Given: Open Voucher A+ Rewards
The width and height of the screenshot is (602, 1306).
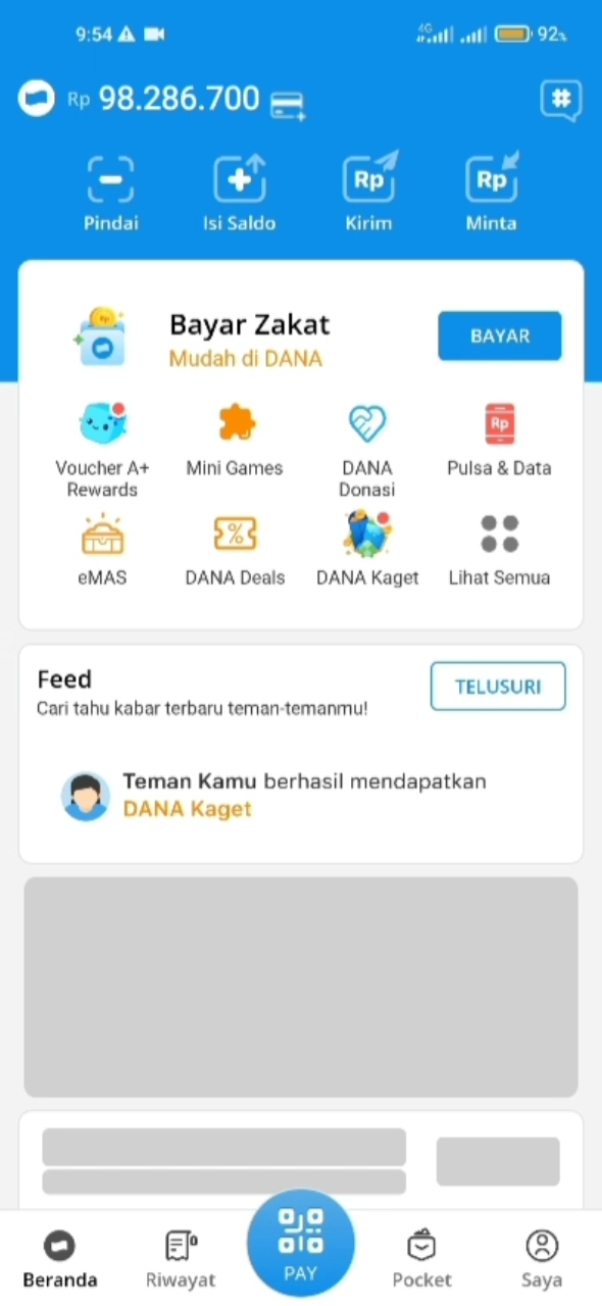Looking at the screenshot, I should point(103,449).
